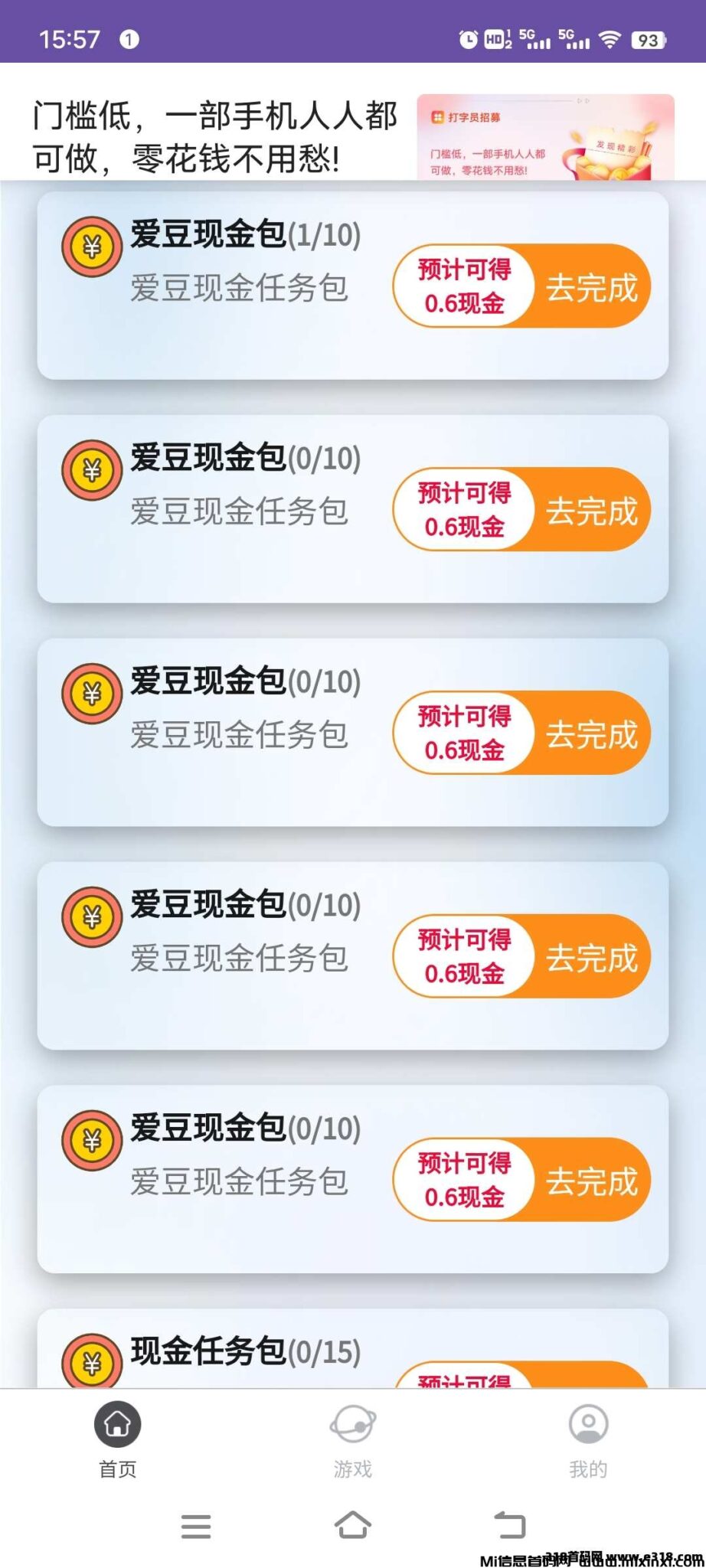
Task: Tap the ¥ icon on the second 爱豆现金包 card
Action: (92, 471)
